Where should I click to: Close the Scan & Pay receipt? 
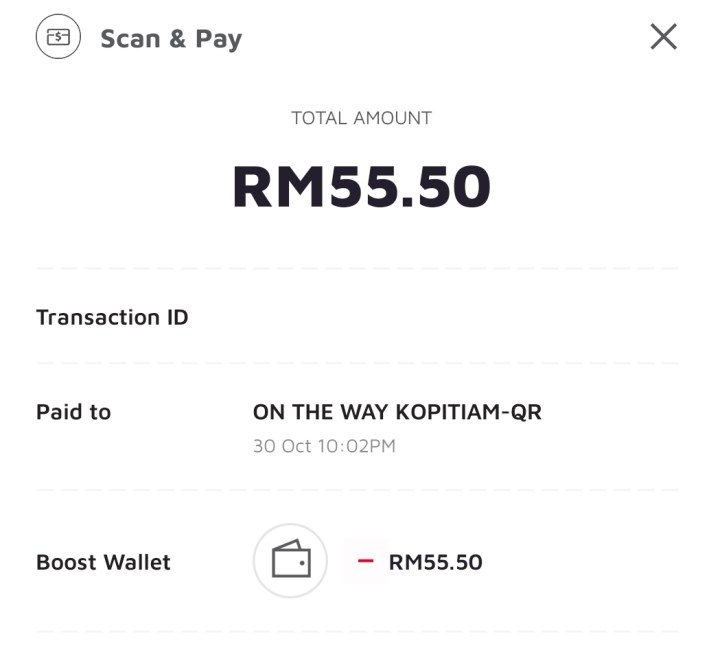(664, 37)
